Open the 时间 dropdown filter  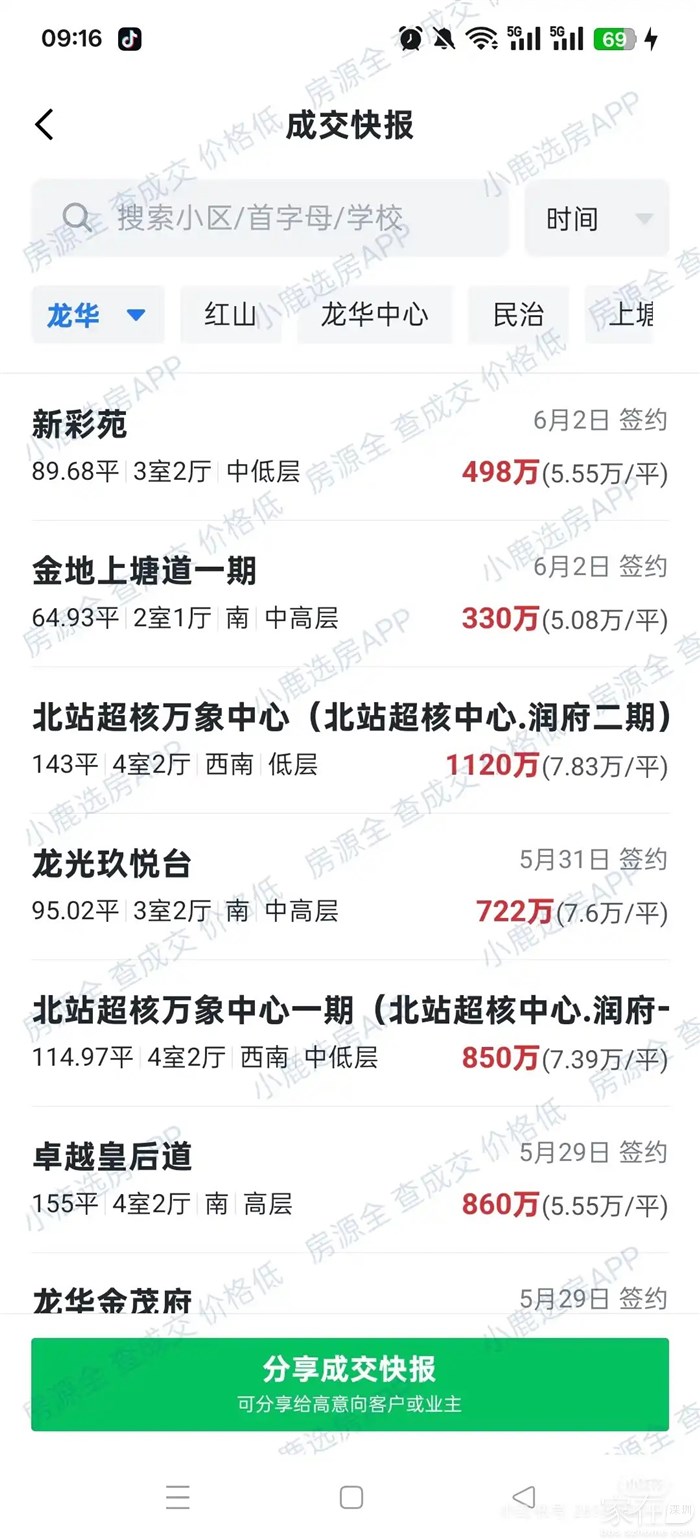597,219
